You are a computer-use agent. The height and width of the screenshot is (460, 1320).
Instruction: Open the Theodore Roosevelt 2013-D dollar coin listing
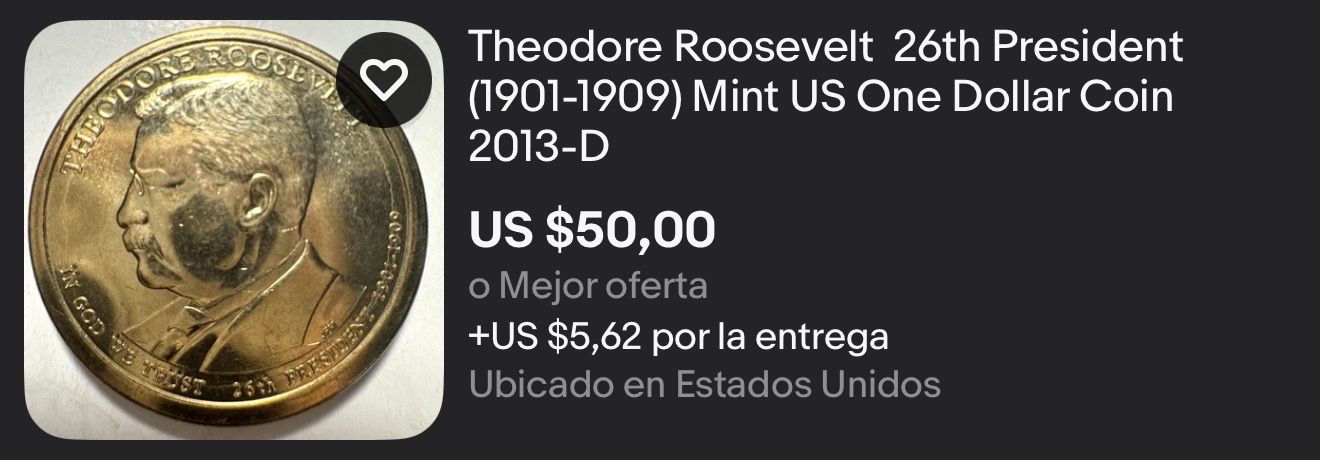[x=824, y=98]
